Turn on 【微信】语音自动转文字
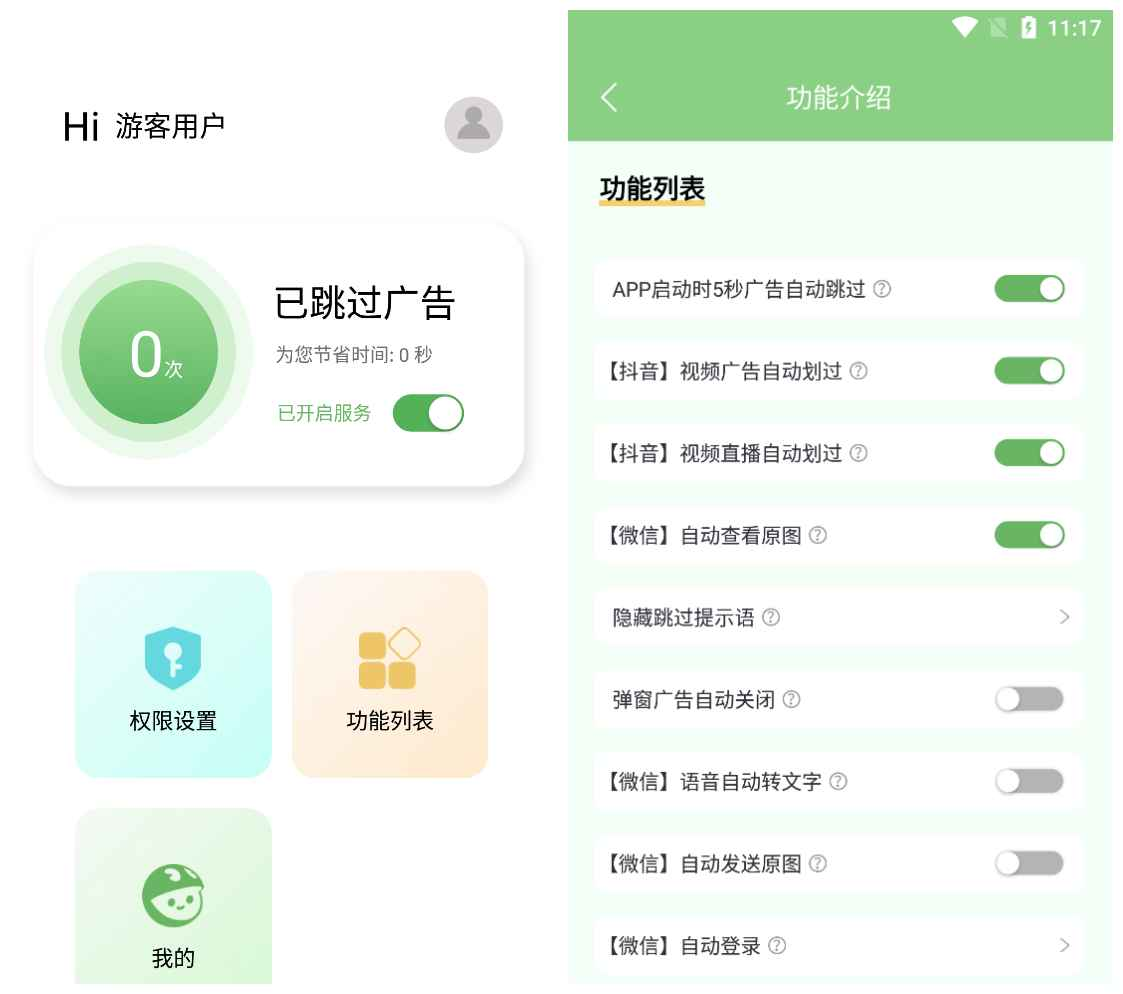 (x=1029, y=781)
